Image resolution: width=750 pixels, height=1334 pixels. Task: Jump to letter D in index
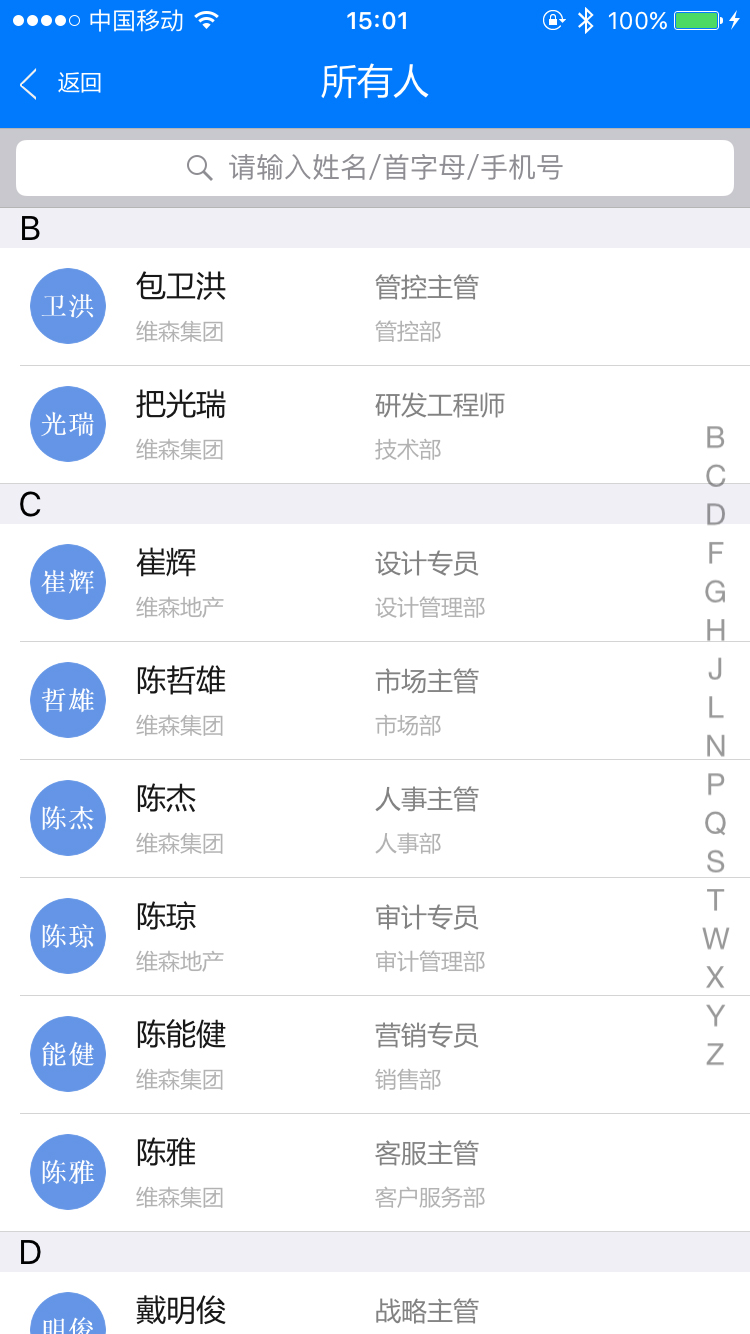pyautogui.click(x=715, y=515)
